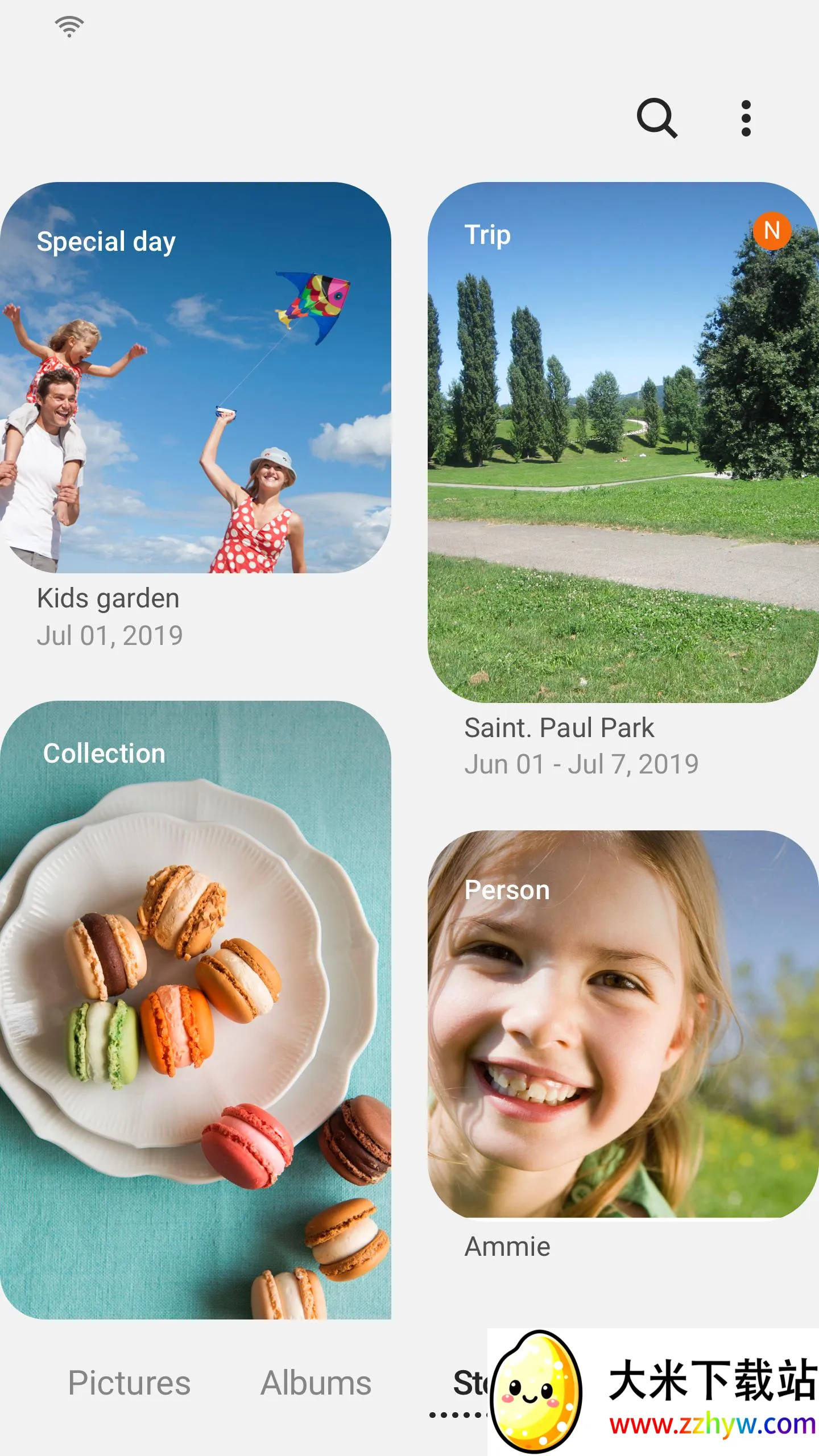Open the search icon
819x1456 pixels.
(657, 118)
